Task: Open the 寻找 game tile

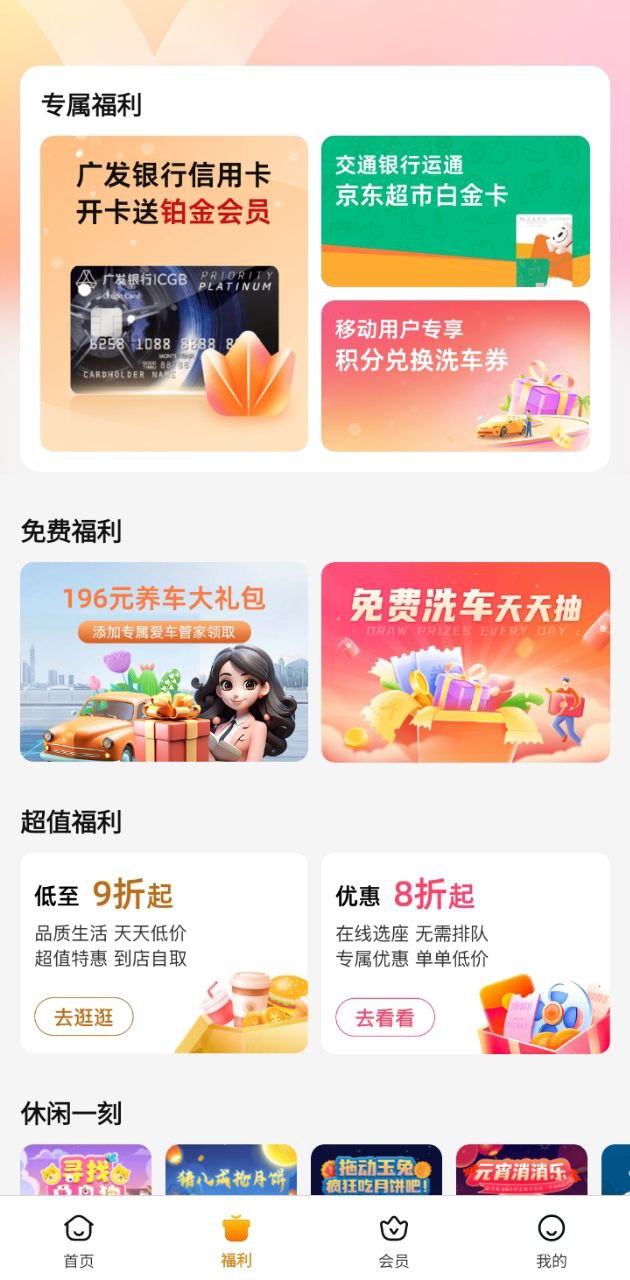Action: click(x=86, y=1170)
